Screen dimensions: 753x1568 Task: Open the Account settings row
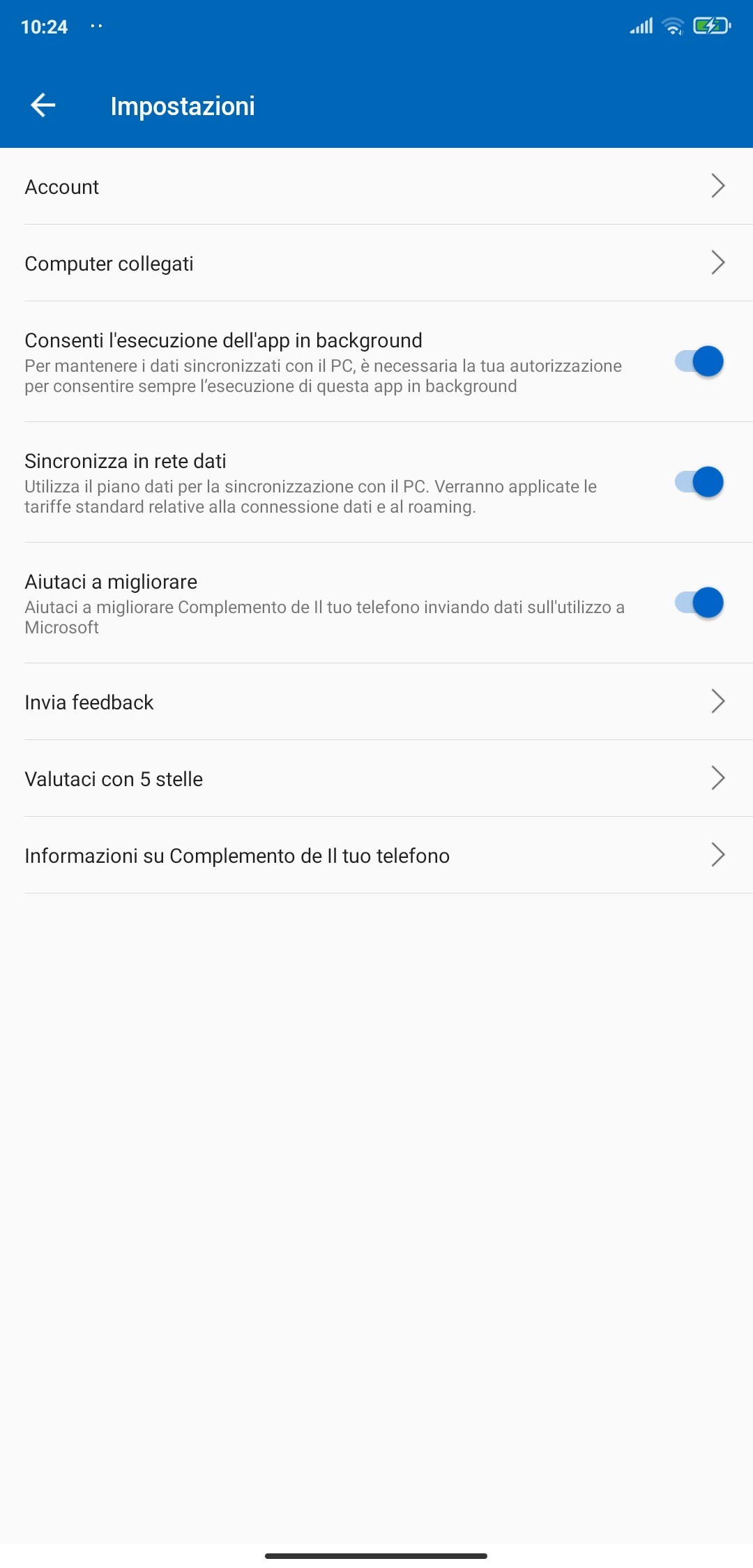click(376, 186)
